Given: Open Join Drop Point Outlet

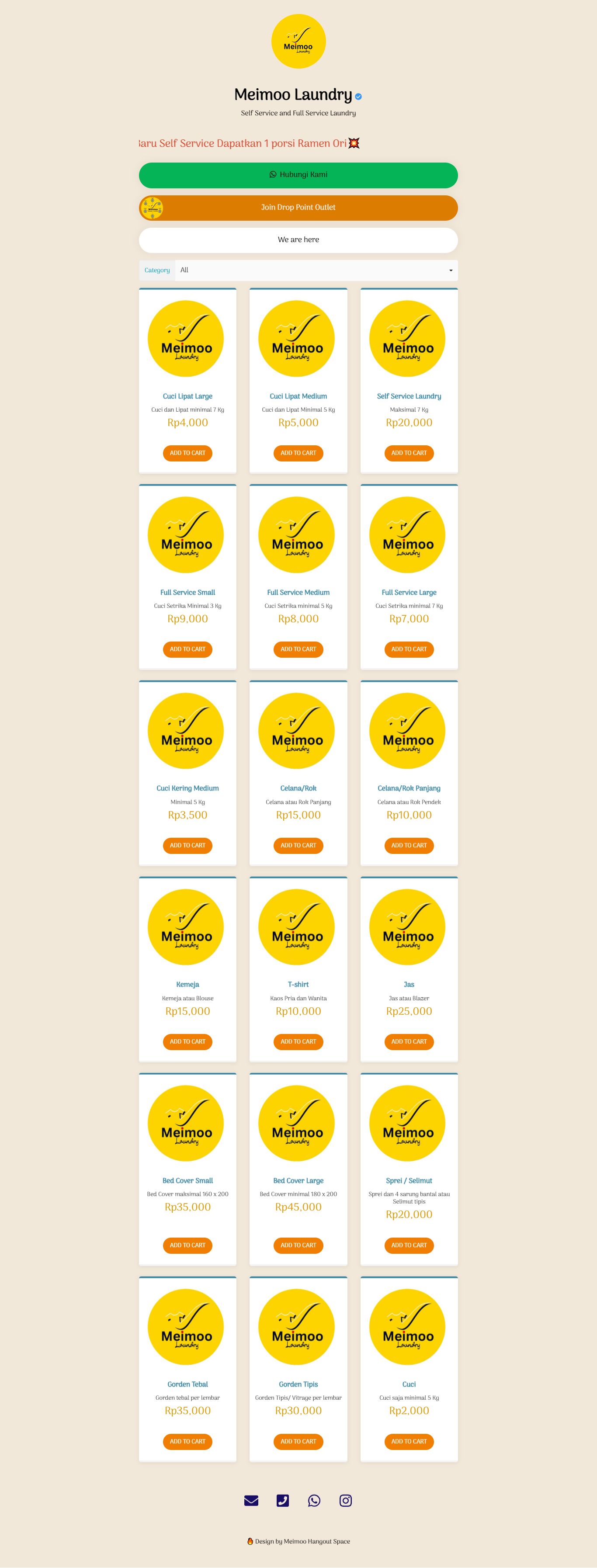Looking at the screenshot, I should (298, 208).
